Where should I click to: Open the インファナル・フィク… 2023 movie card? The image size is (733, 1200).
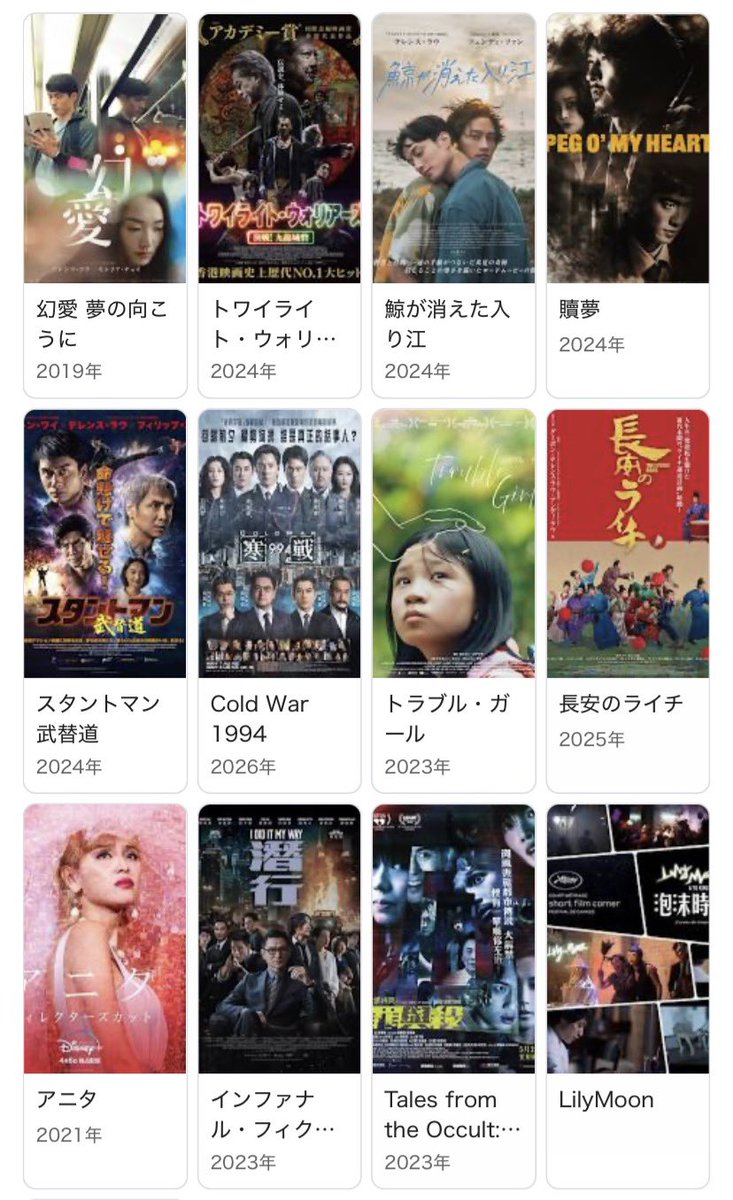279,996
